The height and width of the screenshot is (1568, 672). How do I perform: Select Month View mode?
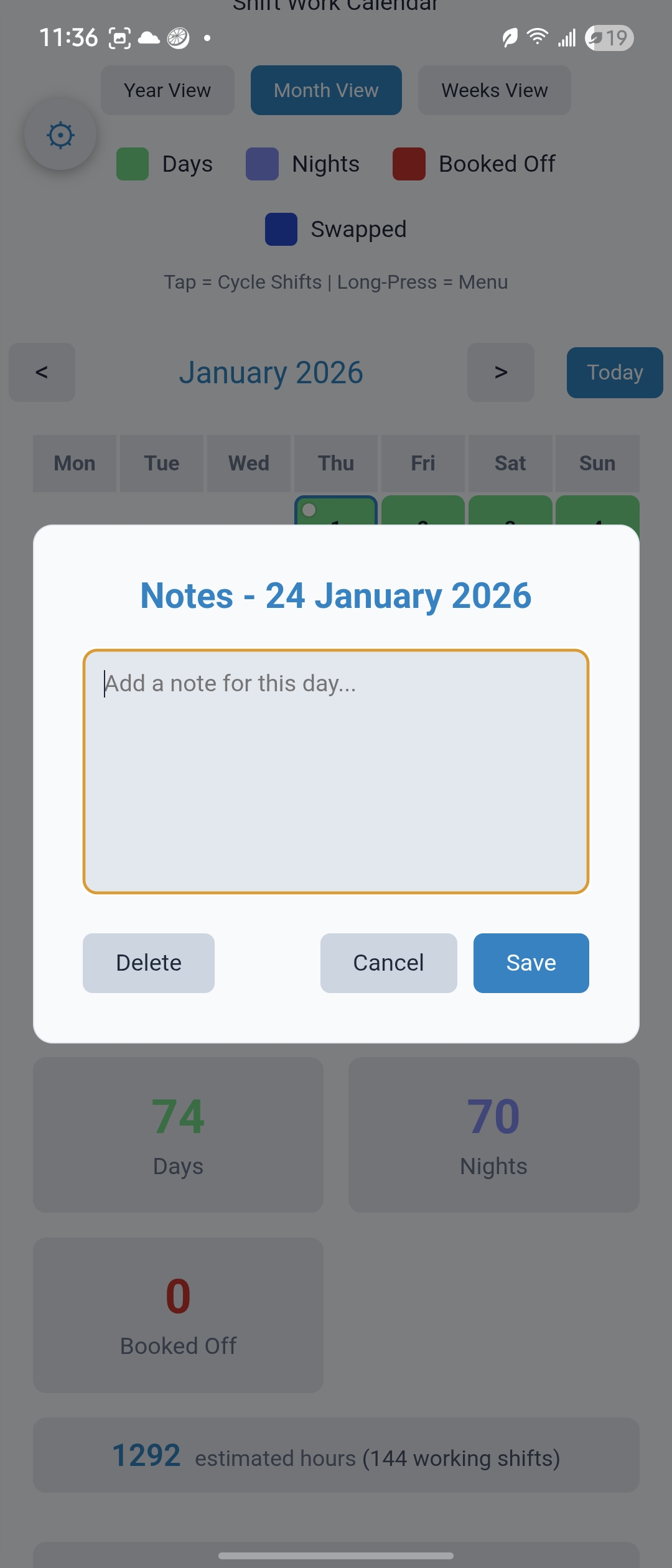point(326,90)
